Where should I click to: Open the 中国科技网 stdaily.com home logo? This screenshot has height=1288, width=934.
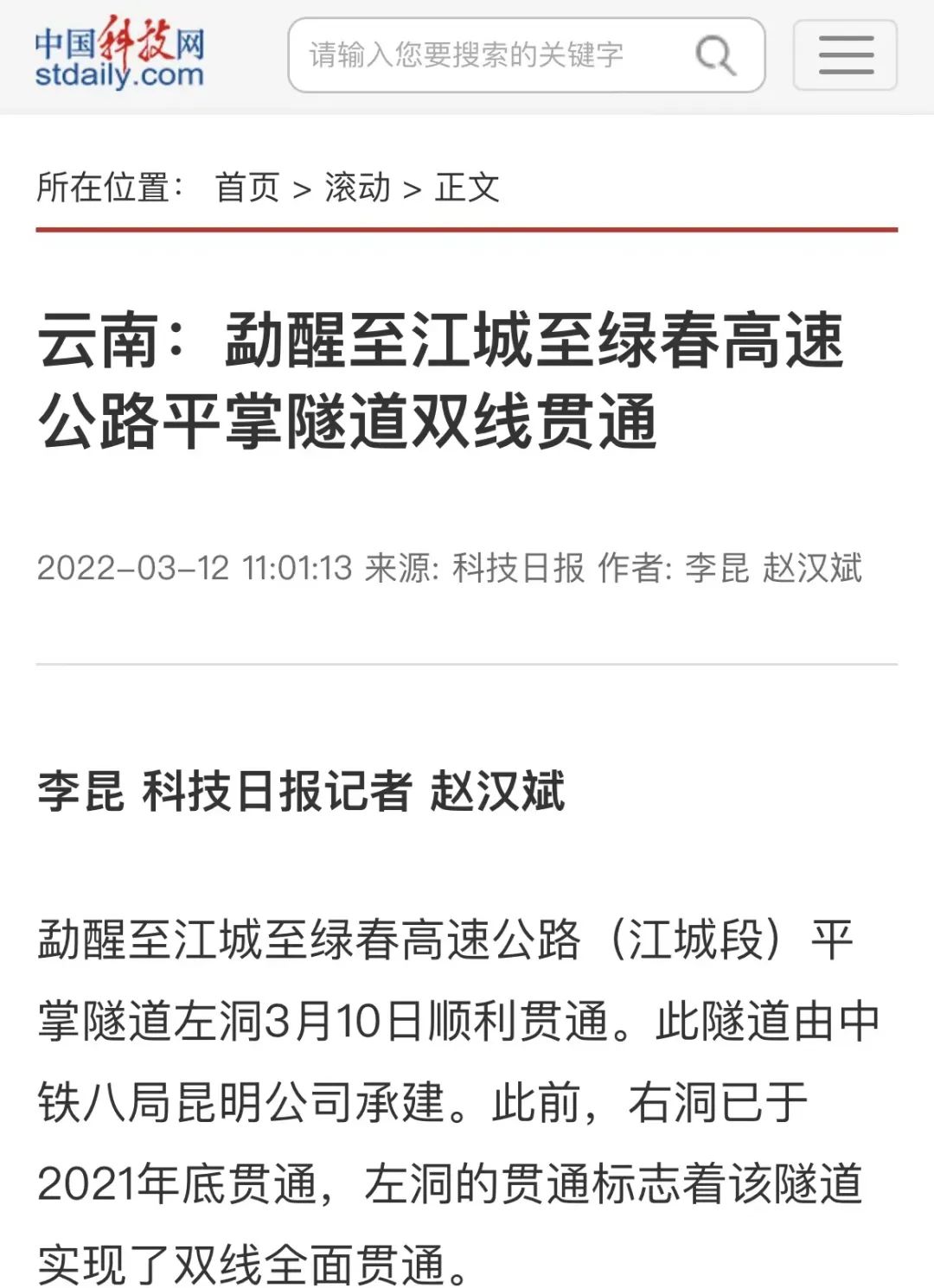click(x=119, y=55)
